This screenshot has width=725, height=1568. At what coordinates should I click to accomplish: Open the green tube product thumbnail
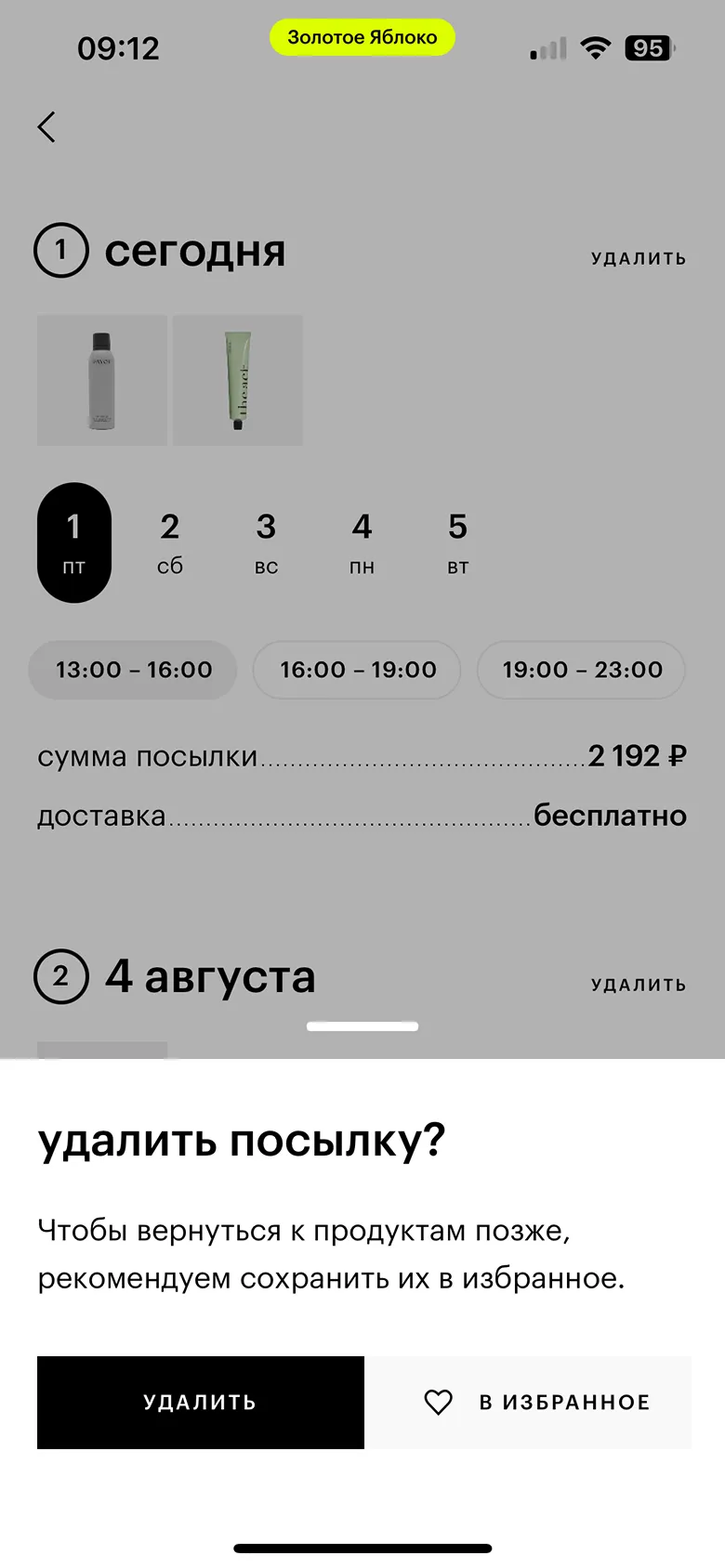pos(237,379)
